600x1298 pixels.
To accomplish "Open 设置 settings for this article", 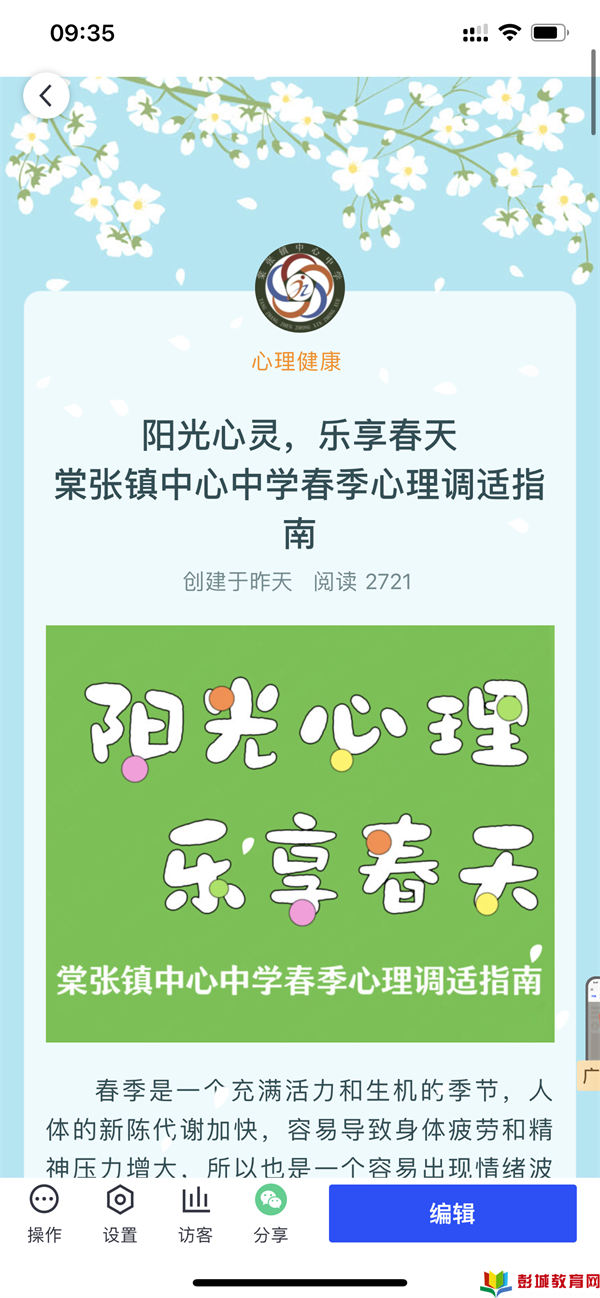I will pyautogui.click(x=120, y=1213).
